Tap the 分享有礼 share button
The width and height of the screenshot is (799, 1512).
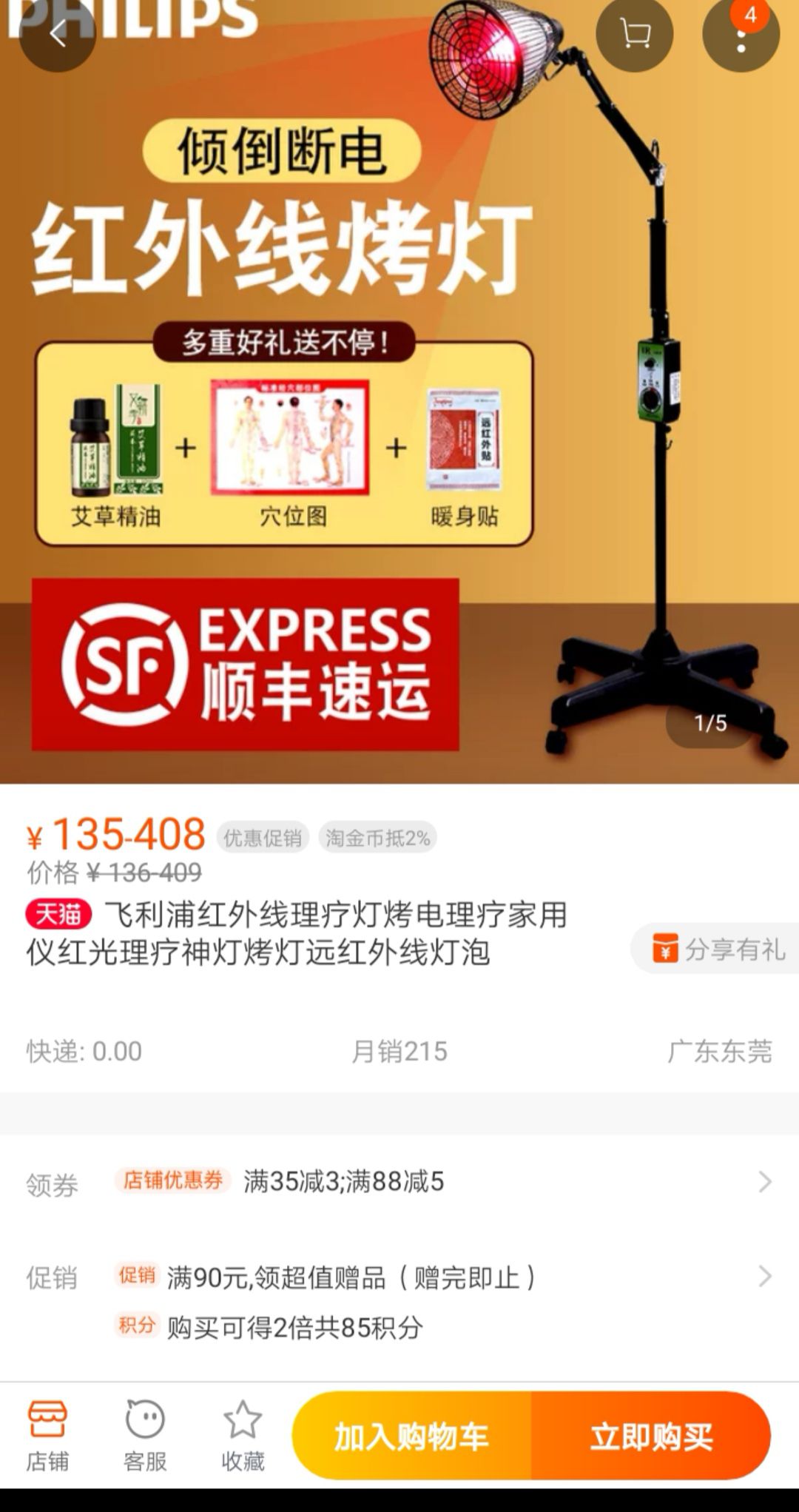pos(718,949)
